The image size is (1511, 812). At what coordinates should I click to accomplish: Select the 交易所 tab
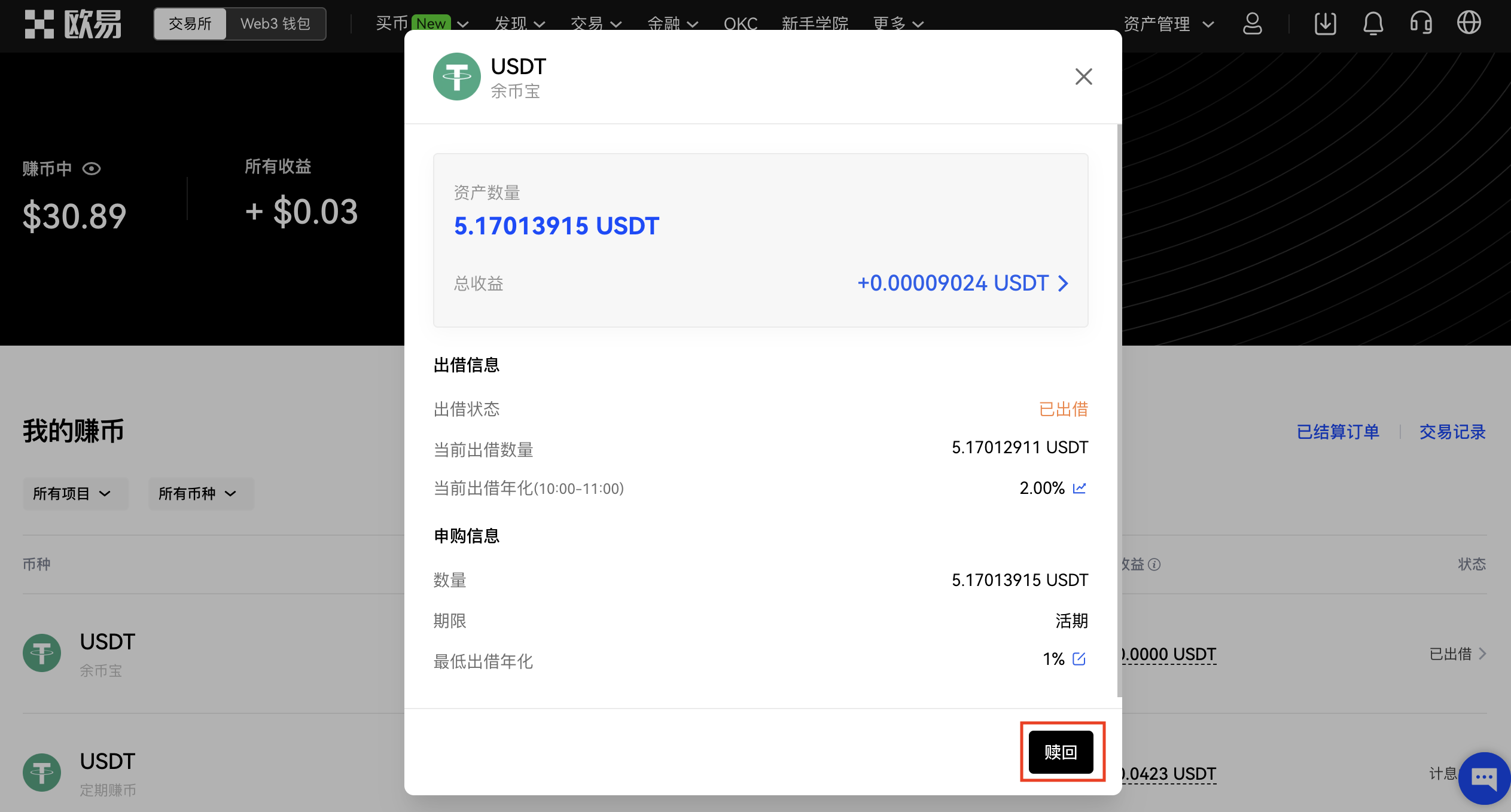190,24
